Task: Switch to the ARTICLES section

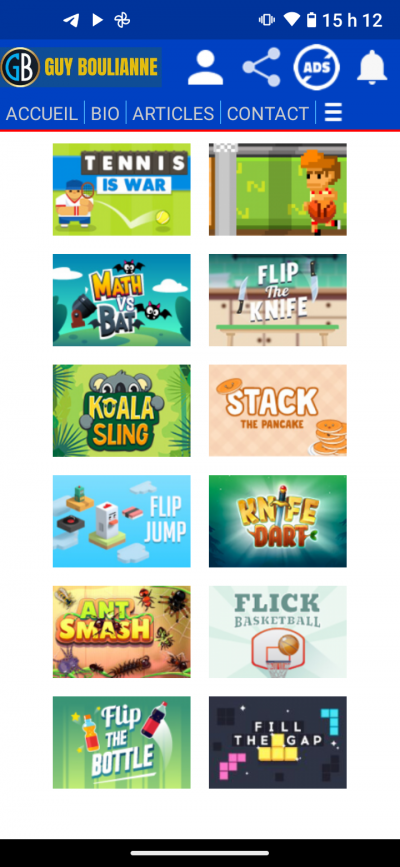Action: coord(173,113)
